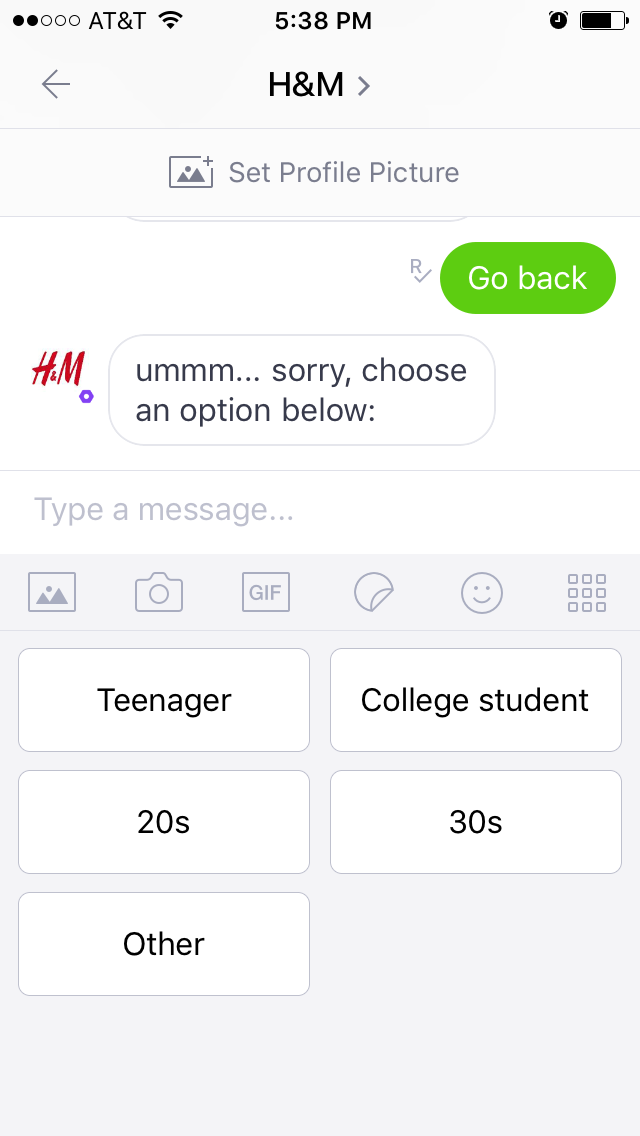This screenshot has width=640, height=1136.
Task: Open the sticker picker
Action: coord(374,592)
